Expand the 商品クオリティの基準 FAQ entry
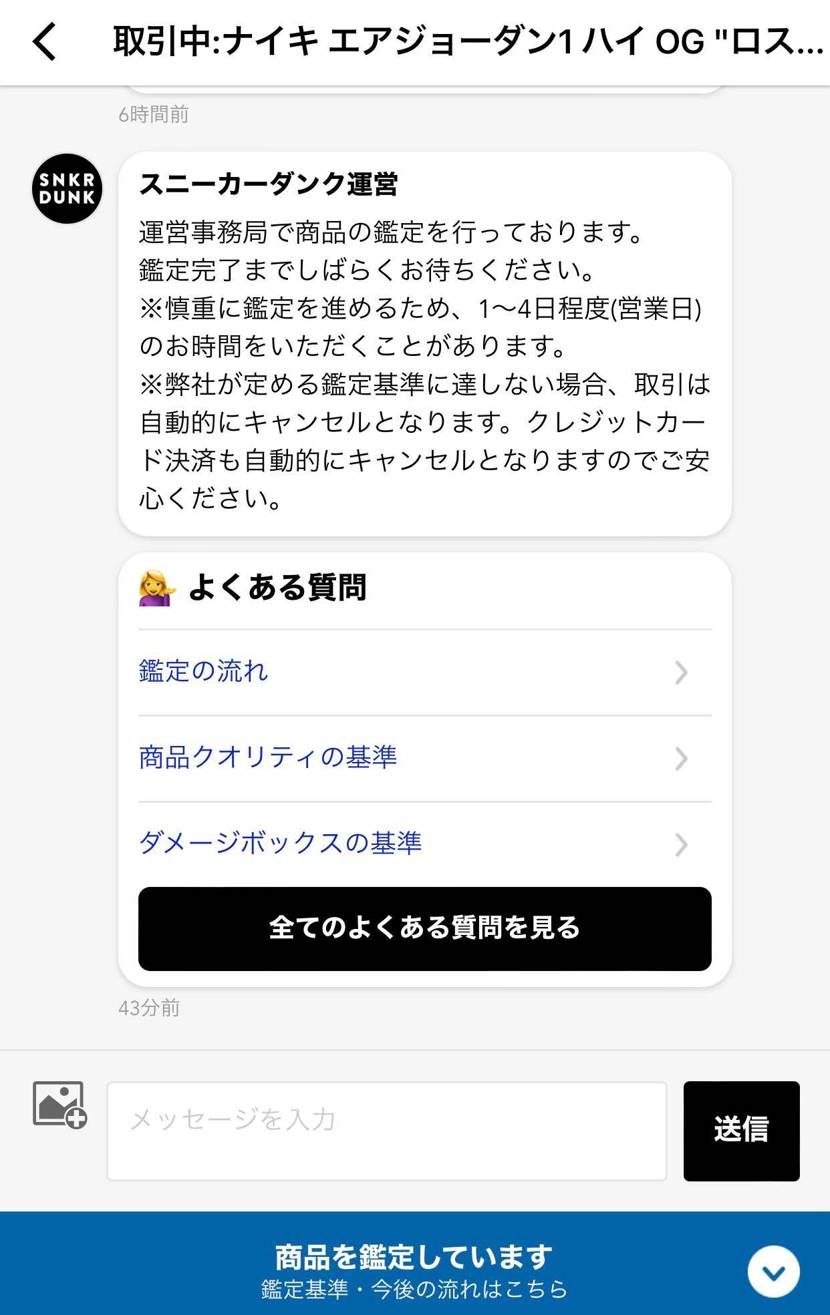 click(266, 758)
